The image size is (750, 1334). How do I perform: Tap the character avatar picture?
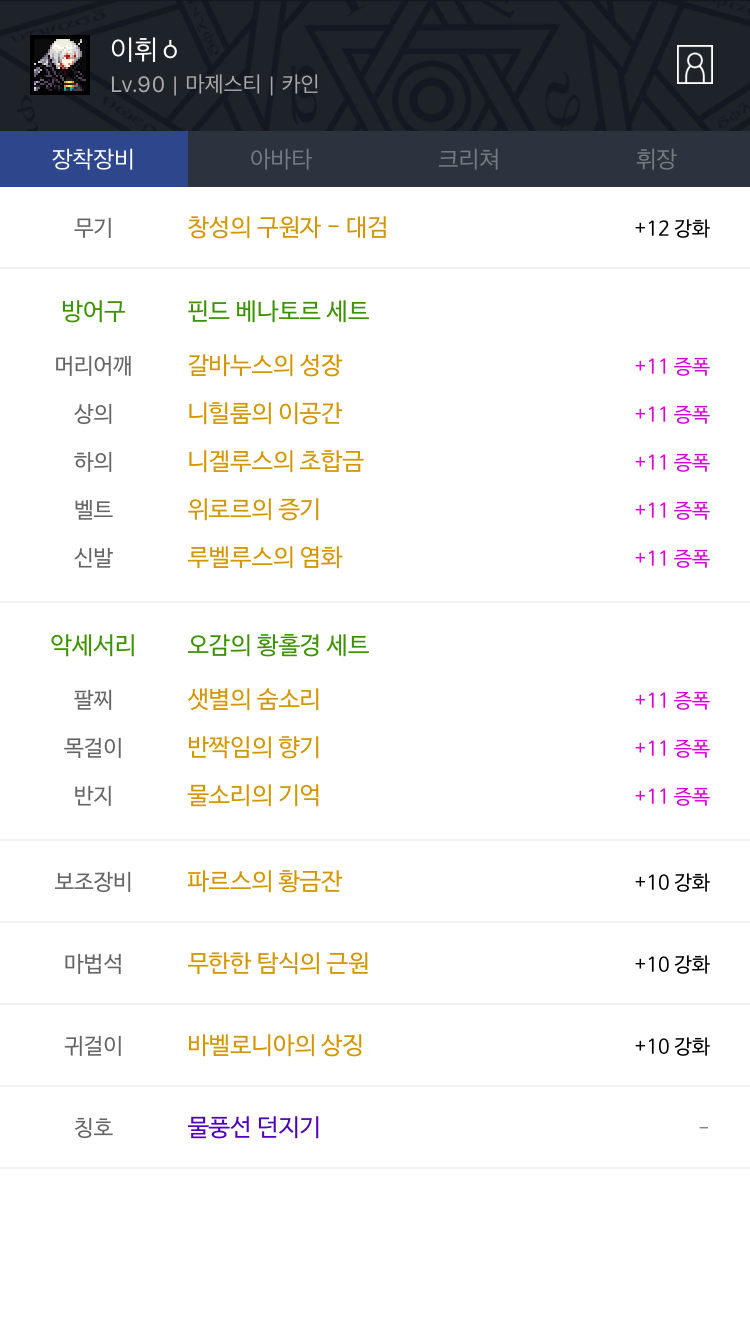point(60,65)
